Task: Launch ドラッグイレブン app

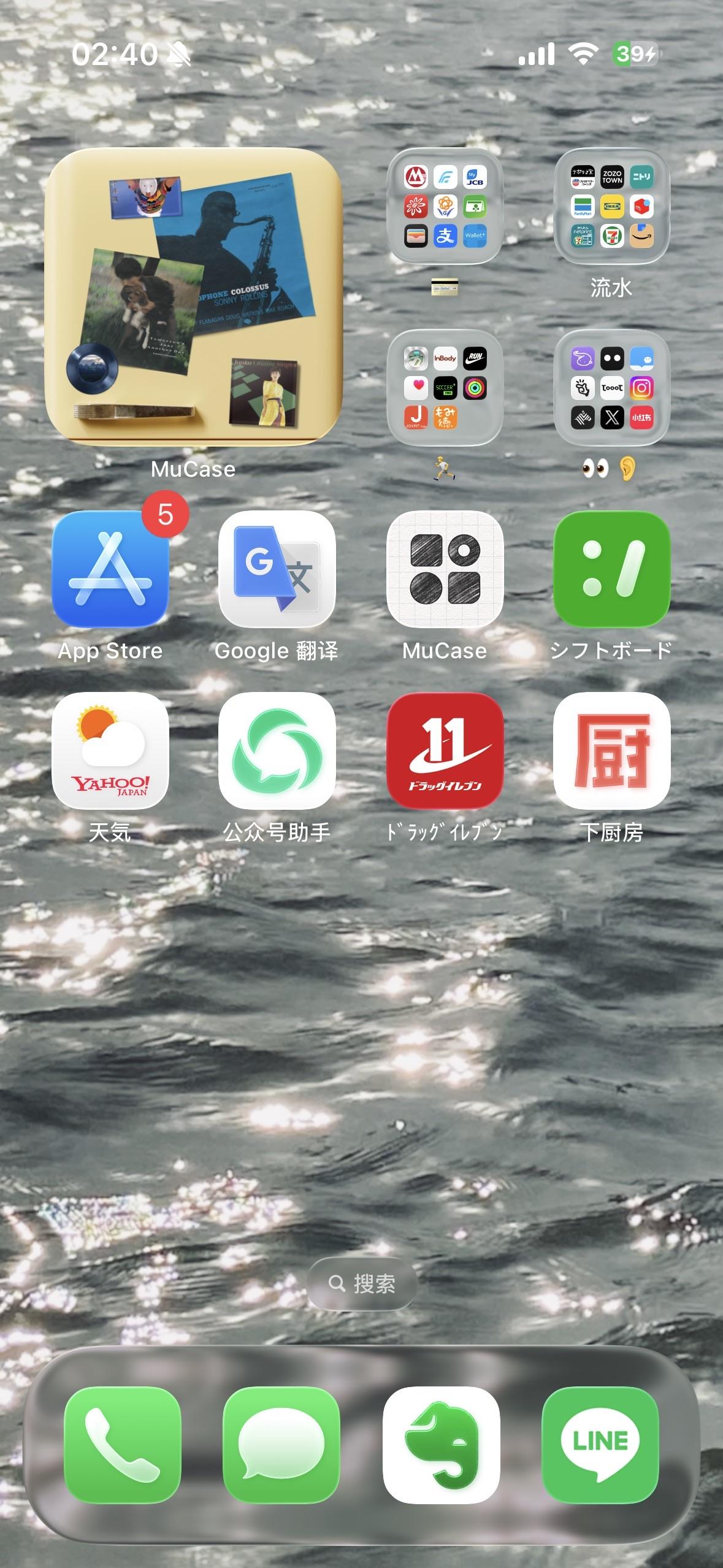Action: click(x=445, y=750)
